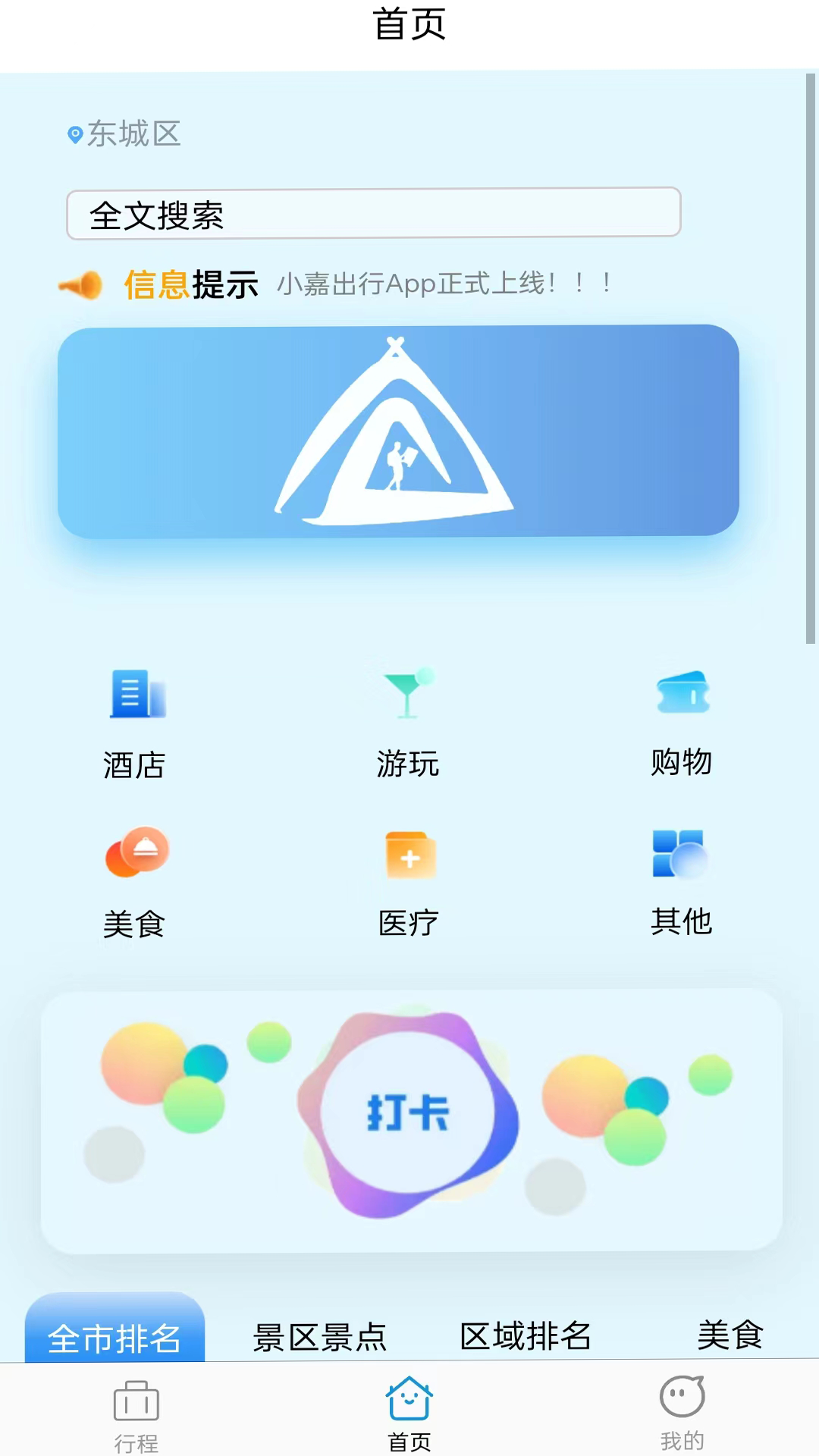Switch to the 美食 ranking tab
The height and width of the screenshot is (1456, 819).
pos(730,1335)
